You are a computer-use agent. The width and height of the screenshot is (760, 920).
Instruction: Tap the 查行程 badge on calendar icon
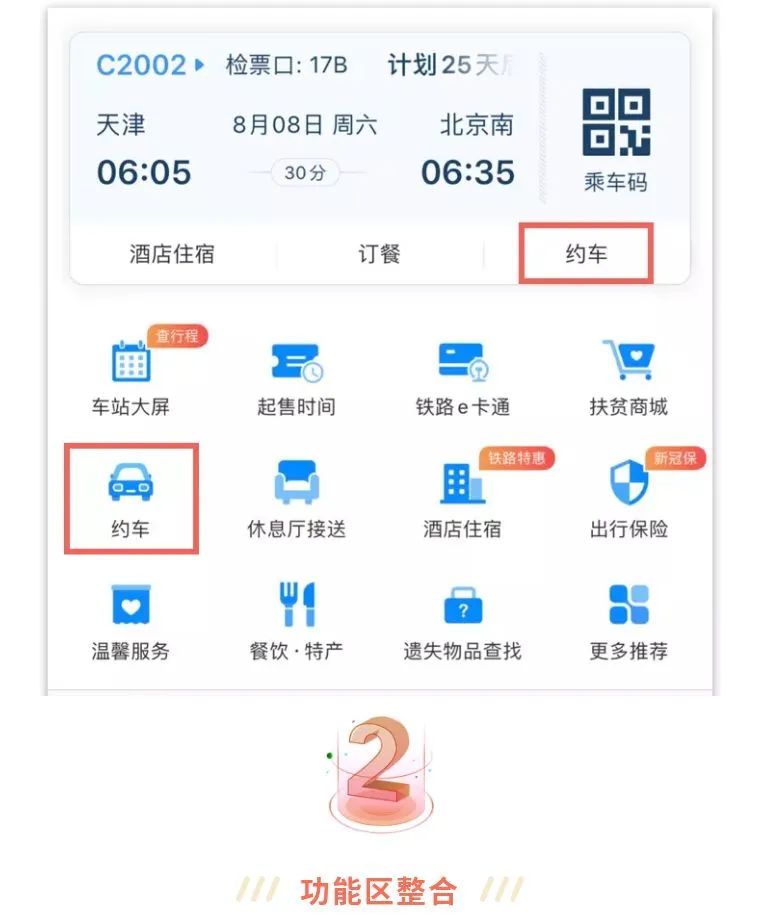tap(179, 338)
